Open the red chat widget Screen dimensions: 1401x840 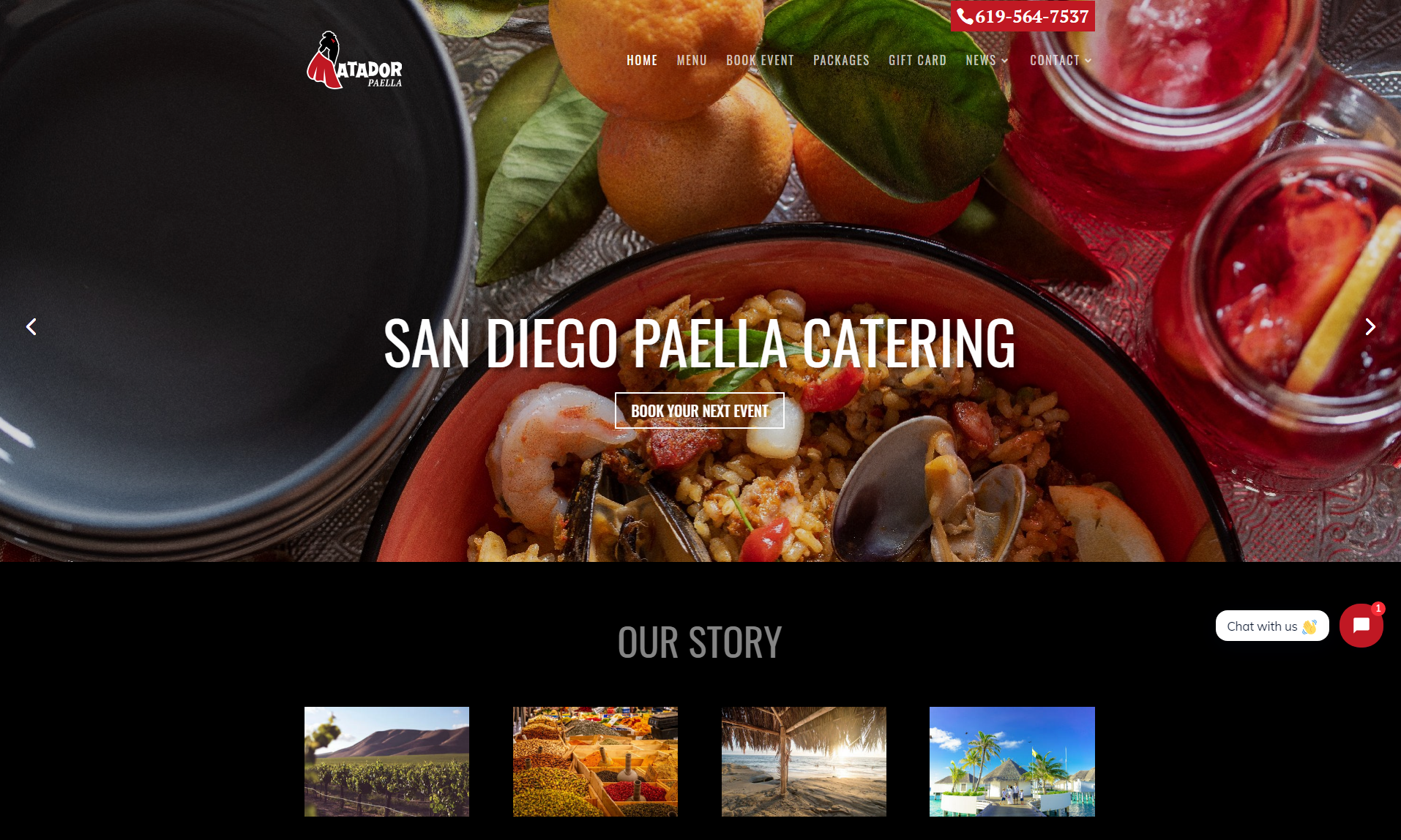tap(1361, 626)
